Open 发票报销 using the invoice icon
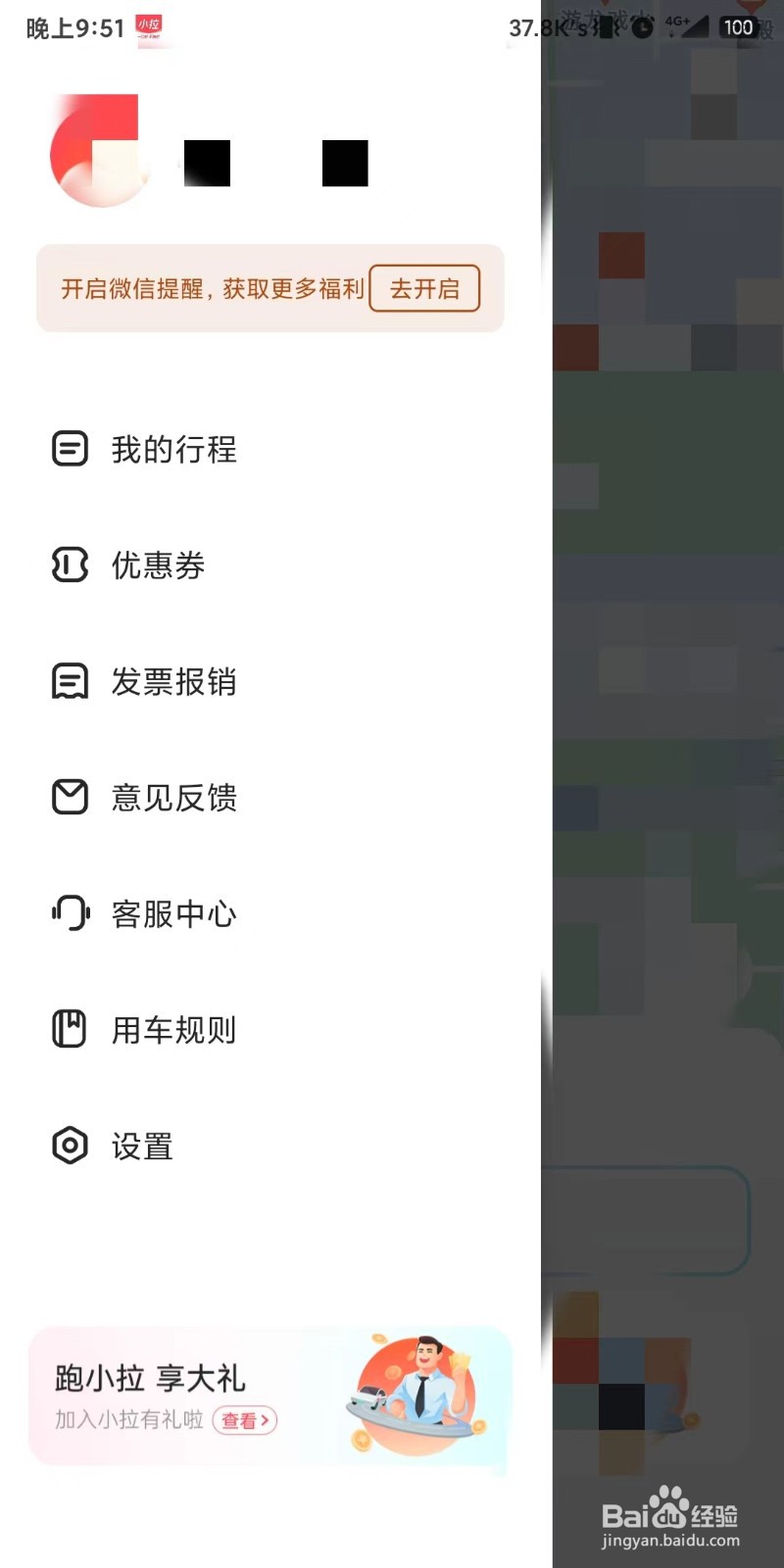The width and height of the screenshot is (784, 1568). (x=69, y=680)
